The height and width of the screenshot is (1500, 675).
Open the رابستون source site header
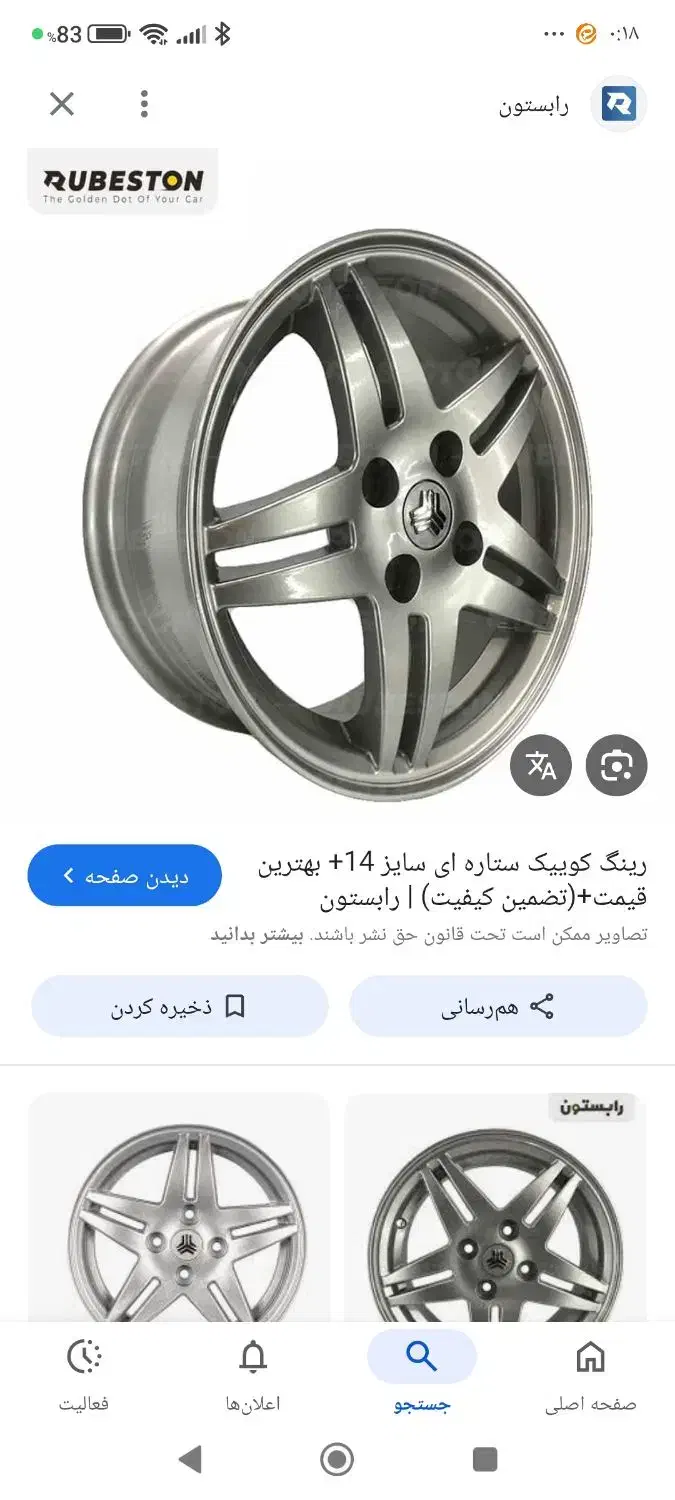point(570,105)
